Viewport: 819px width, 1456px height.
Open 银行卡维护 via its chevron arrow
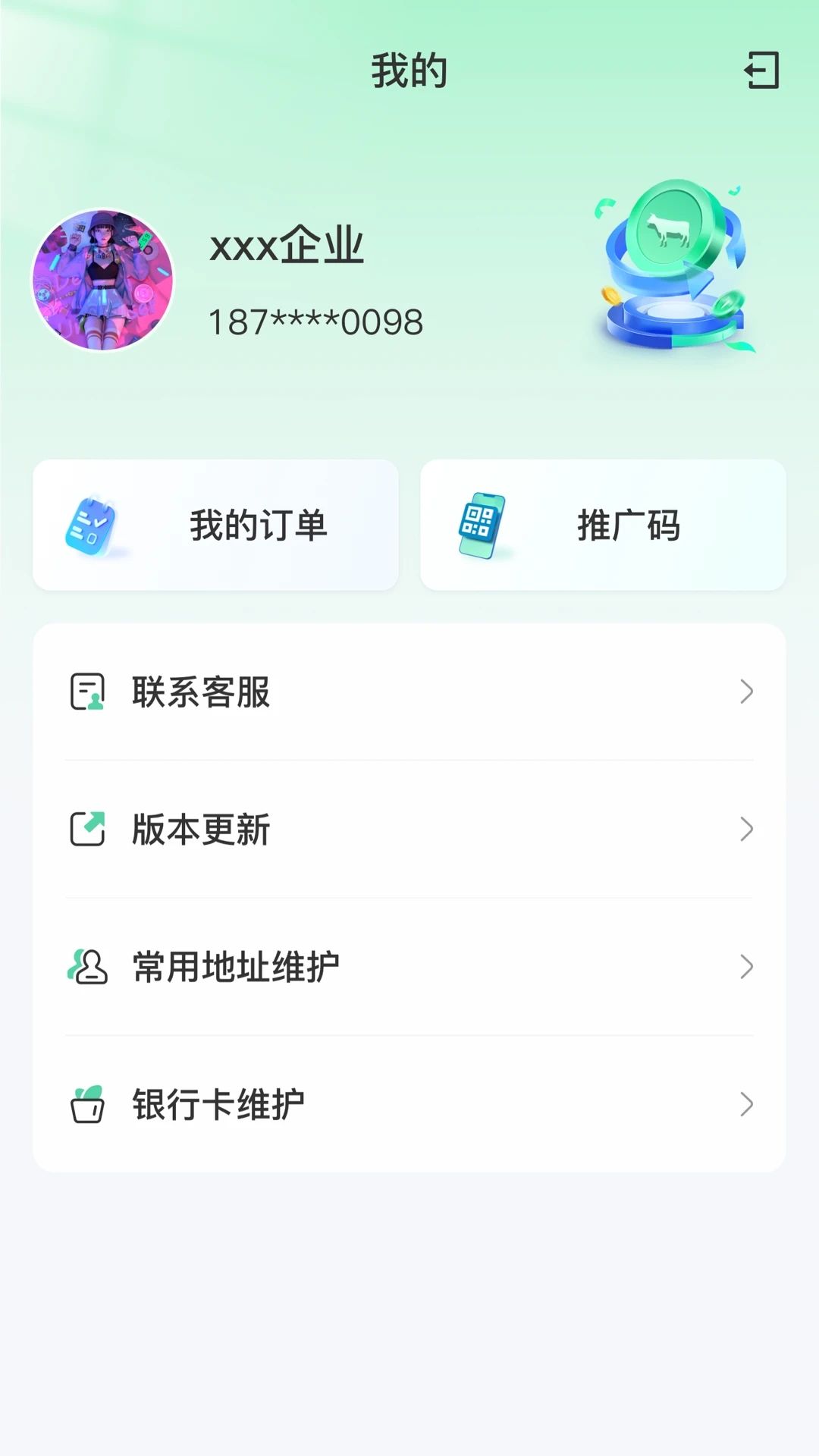[x=747, y=1106]
